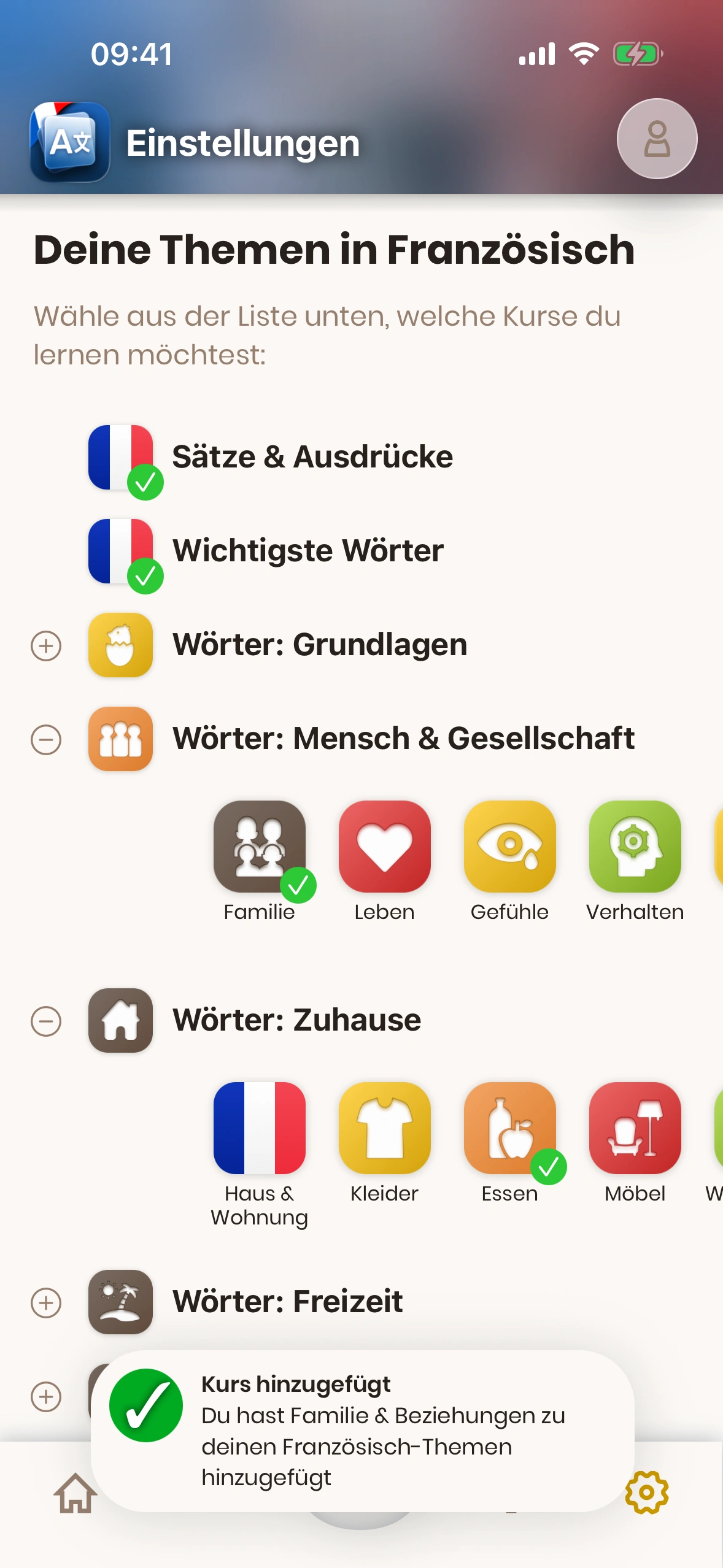The width and height of the screenshot is (723, 1568).
Task: Expand Wörter: Grundlagen section
Action: pos(46,646)
